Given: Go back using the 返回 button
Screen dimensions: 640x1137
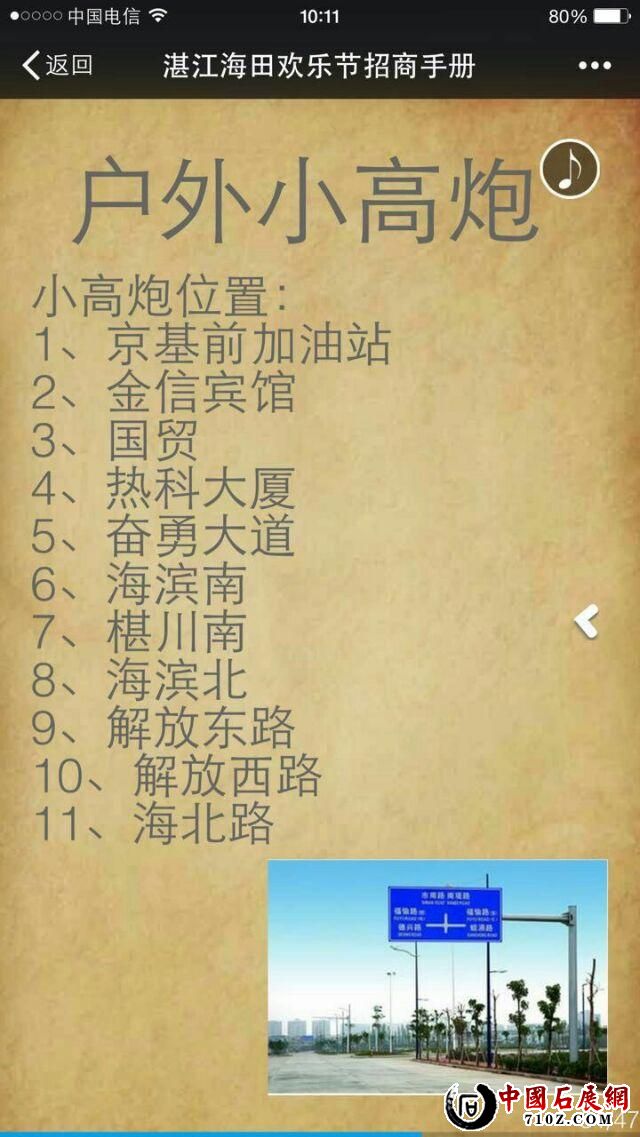Looking at the screenshot, I should tap(57, 66).
